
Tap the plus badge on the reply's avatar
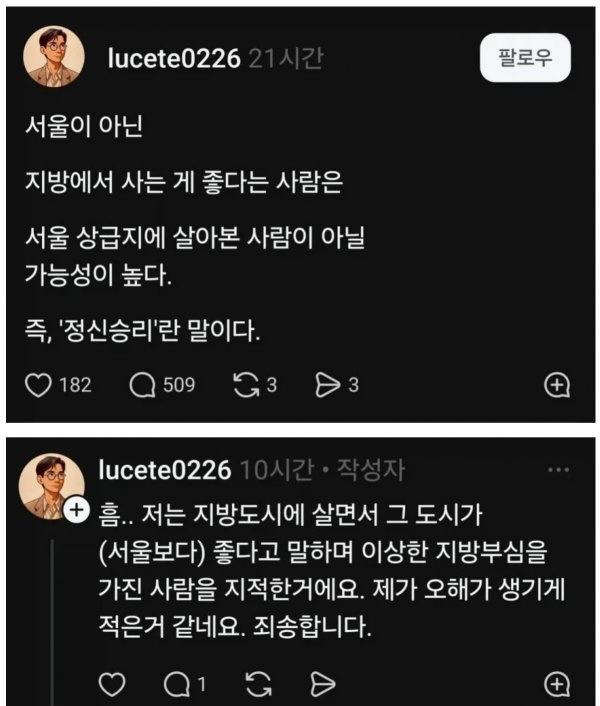[x=77, y=511]
